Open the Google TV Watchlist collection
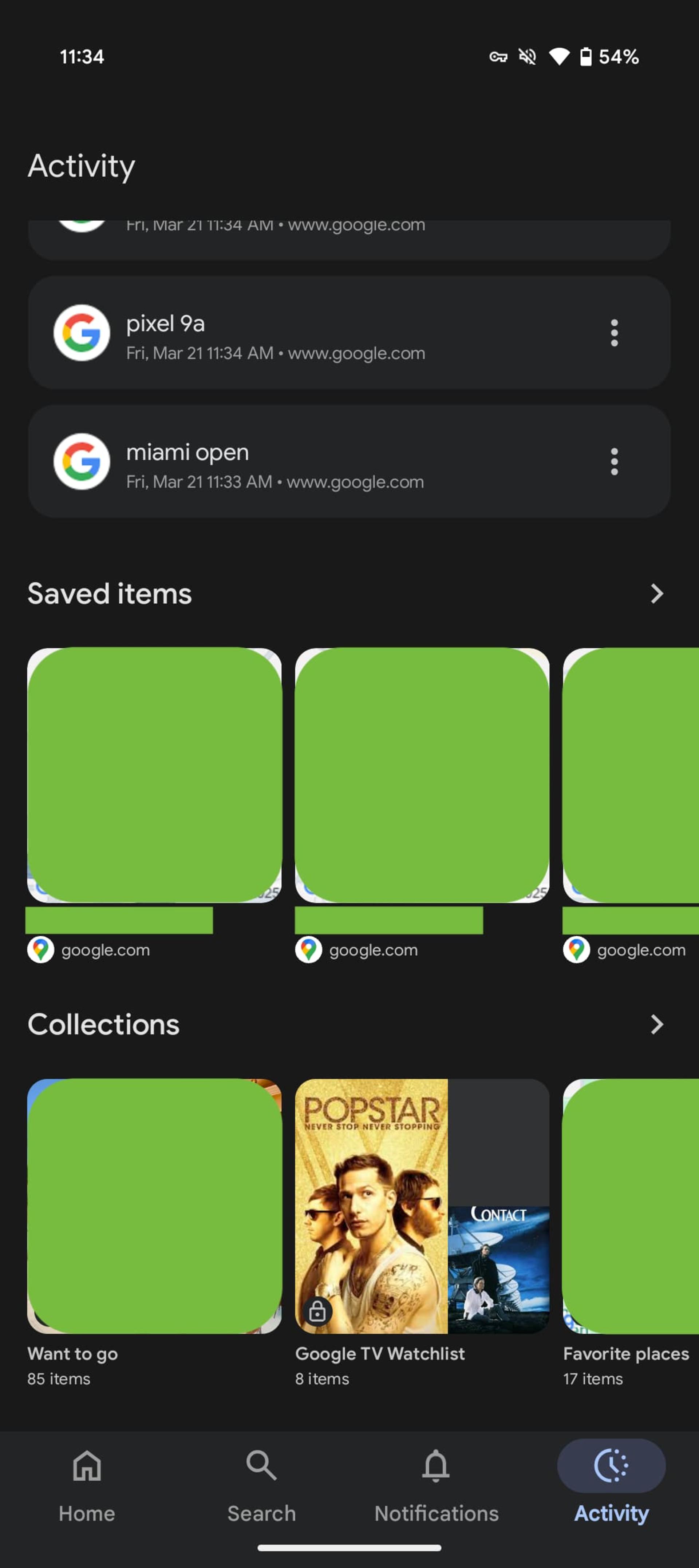 (x=422, y=1232)
